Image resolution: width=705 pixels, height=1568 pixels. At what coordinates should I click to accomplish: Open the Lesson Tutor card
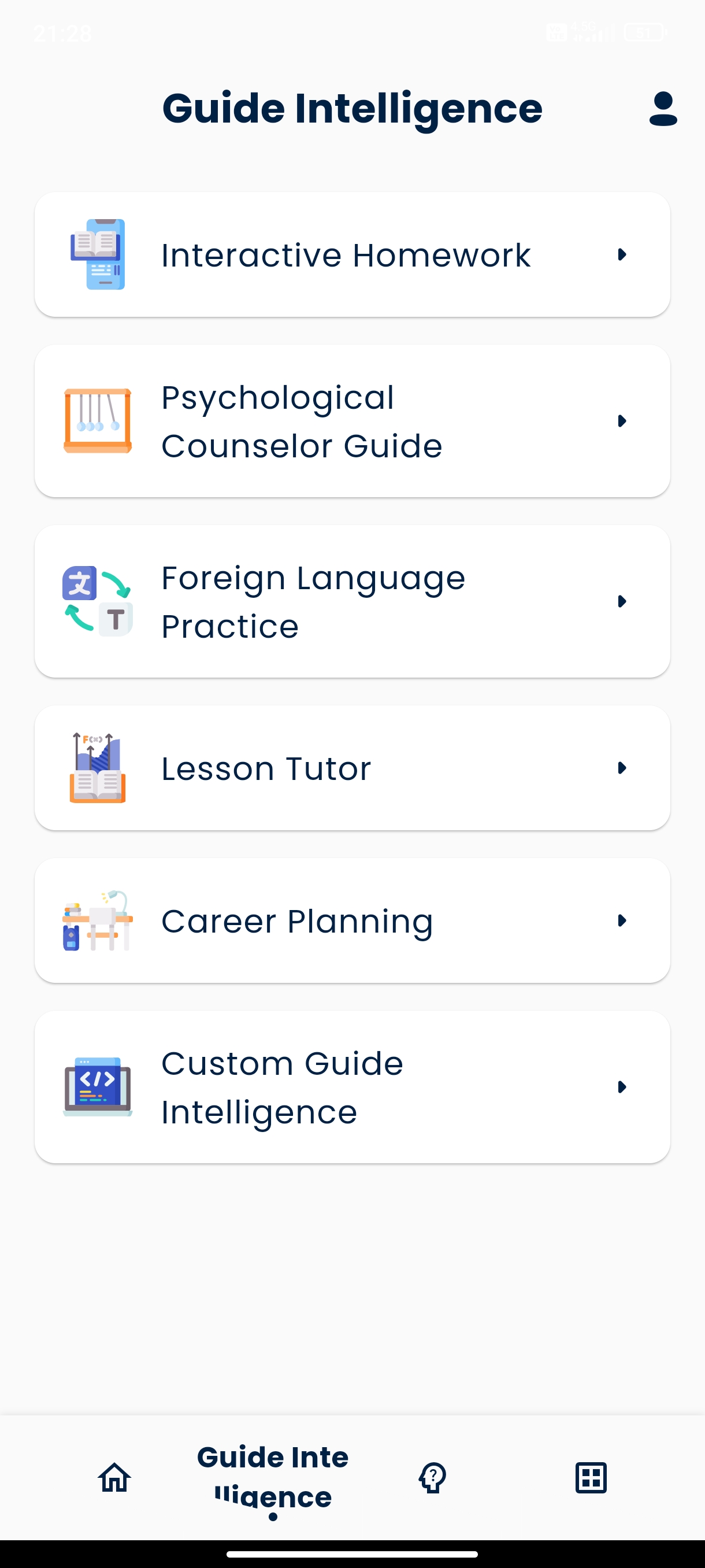coord(352,768)
